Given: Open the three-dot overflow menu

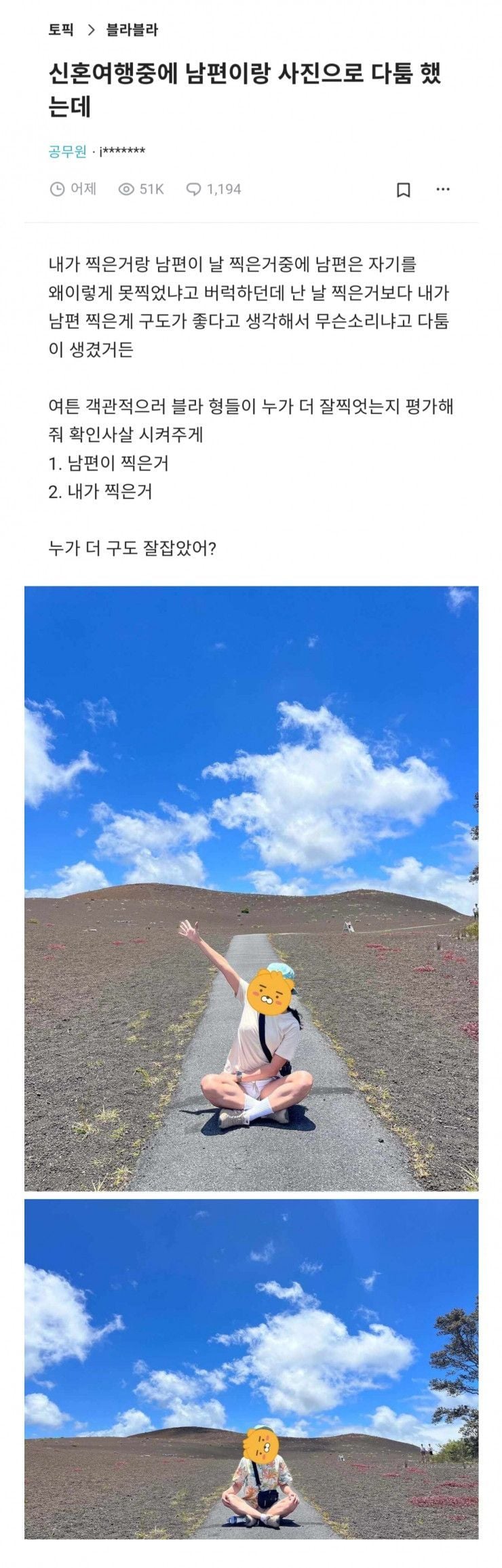Looking at the screenshot, I should tap(443, 189).
